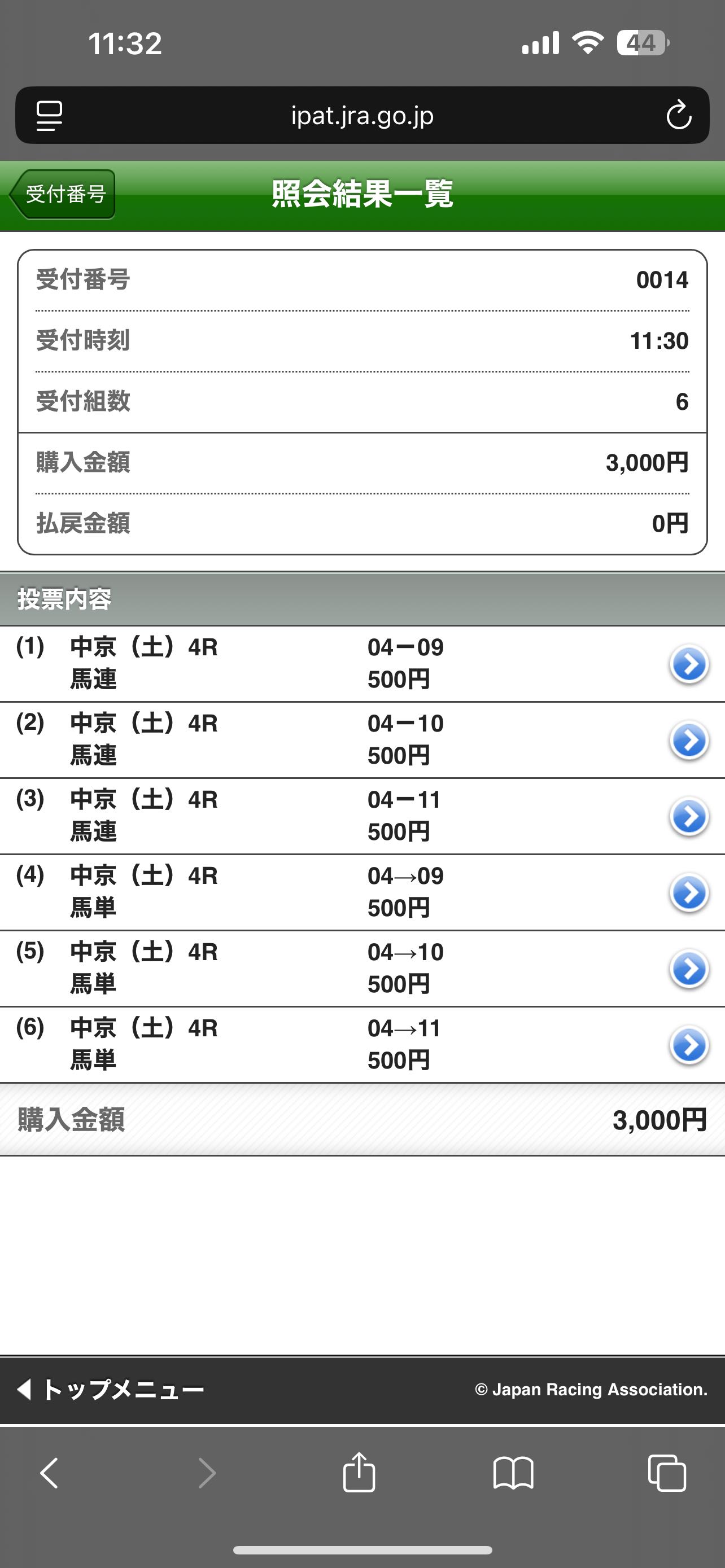
Task: Open details for 馬単 04→11 bet
Action: pos(688,1045)
